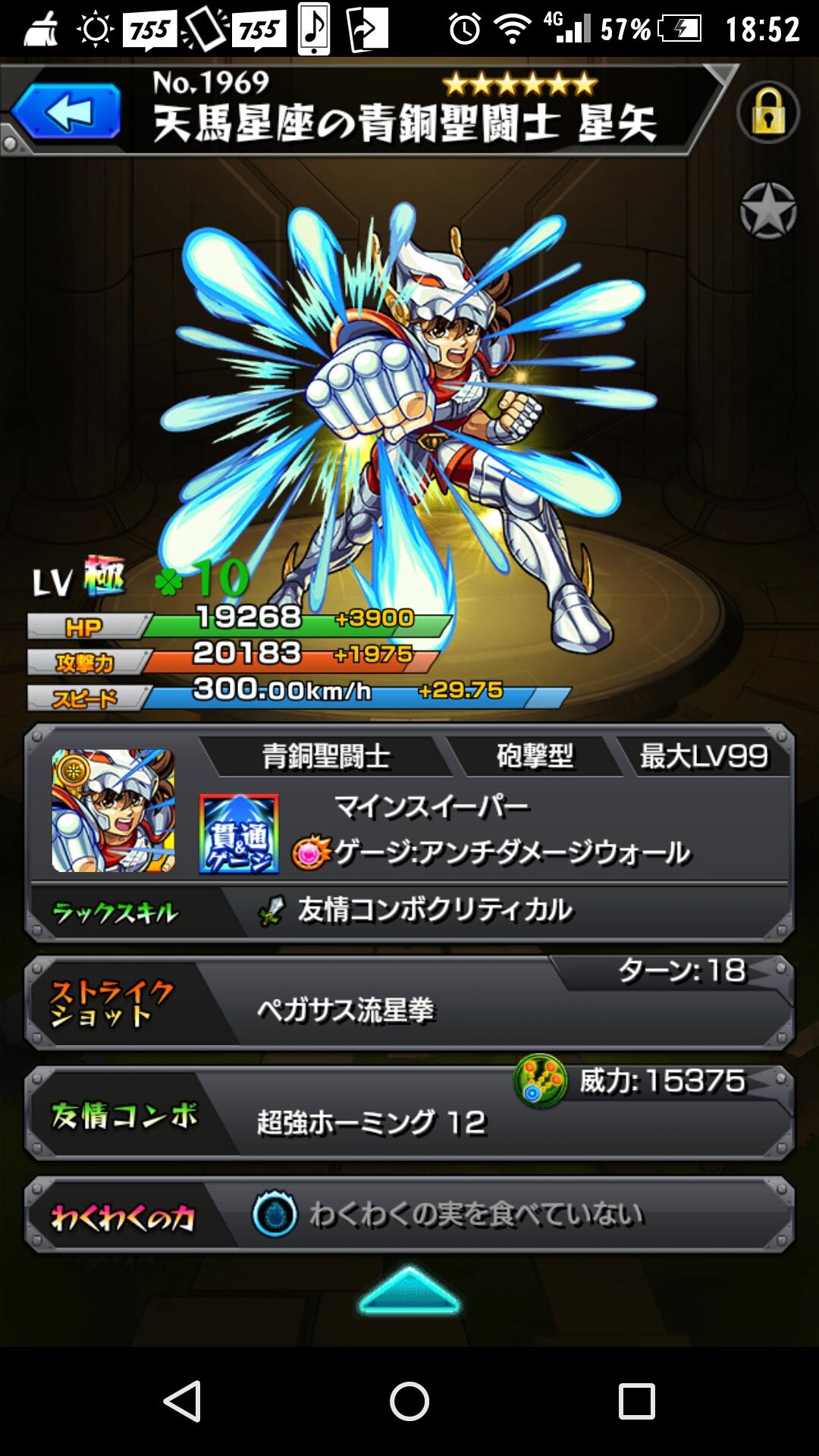Viewport: 819px width, 1456px height.
Task: Go back using the blue arrow button
Action: (66, 113)
